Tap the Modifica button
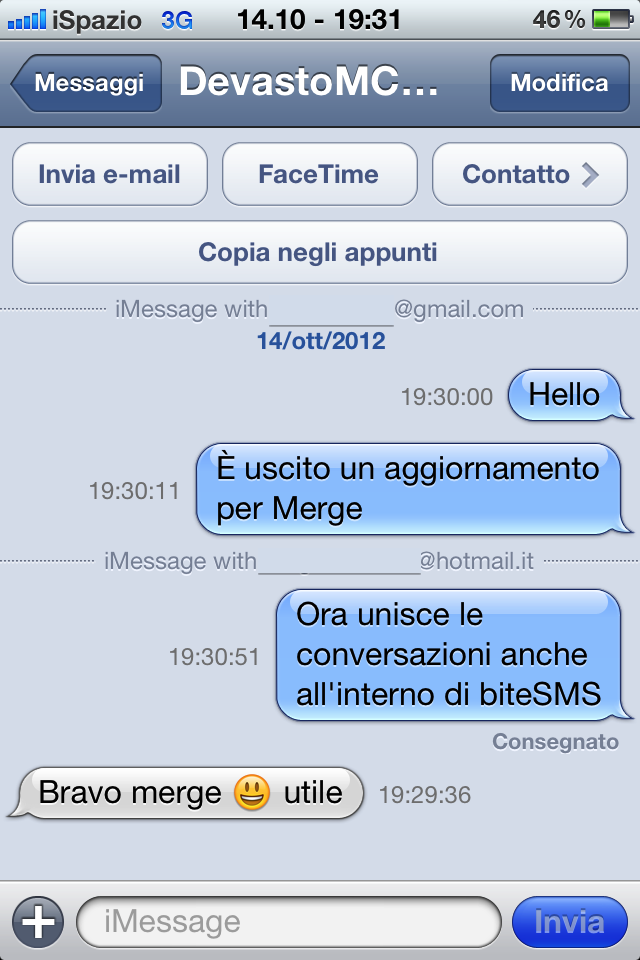Screen dimensions: 640x960 558,83
